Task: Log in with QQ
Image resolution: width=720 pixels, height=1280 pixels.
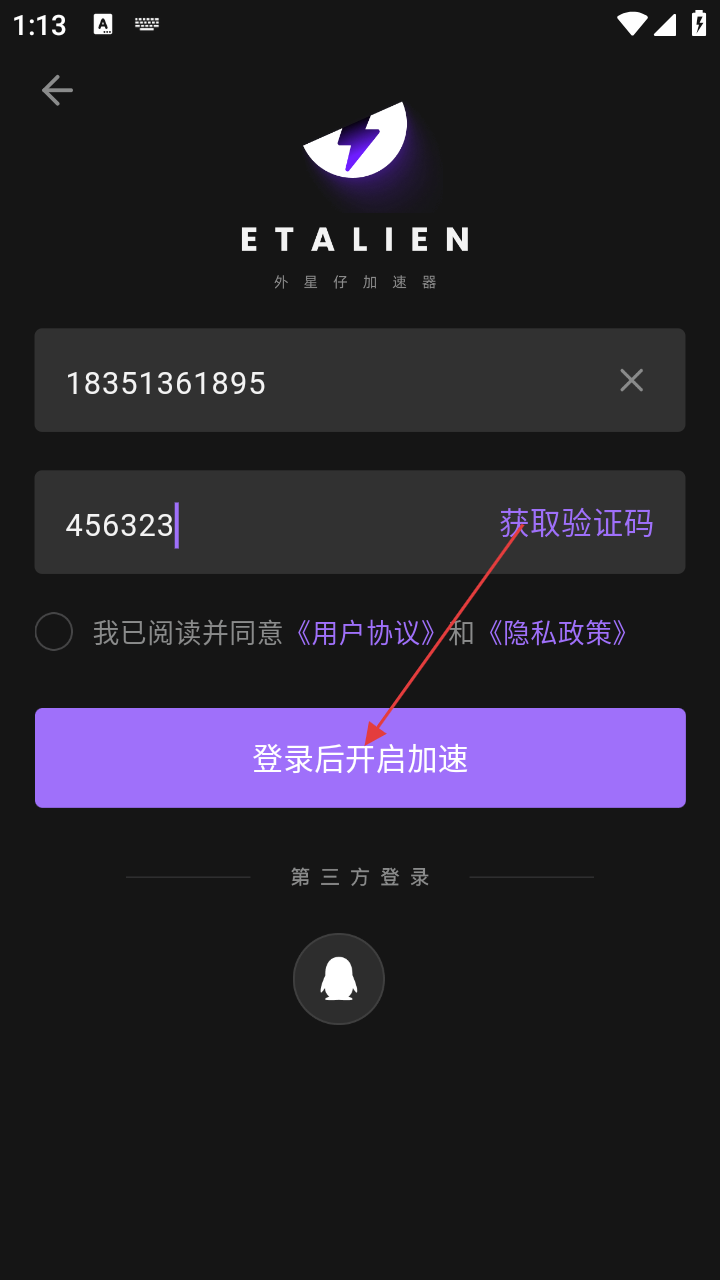Action: (339, 979)
